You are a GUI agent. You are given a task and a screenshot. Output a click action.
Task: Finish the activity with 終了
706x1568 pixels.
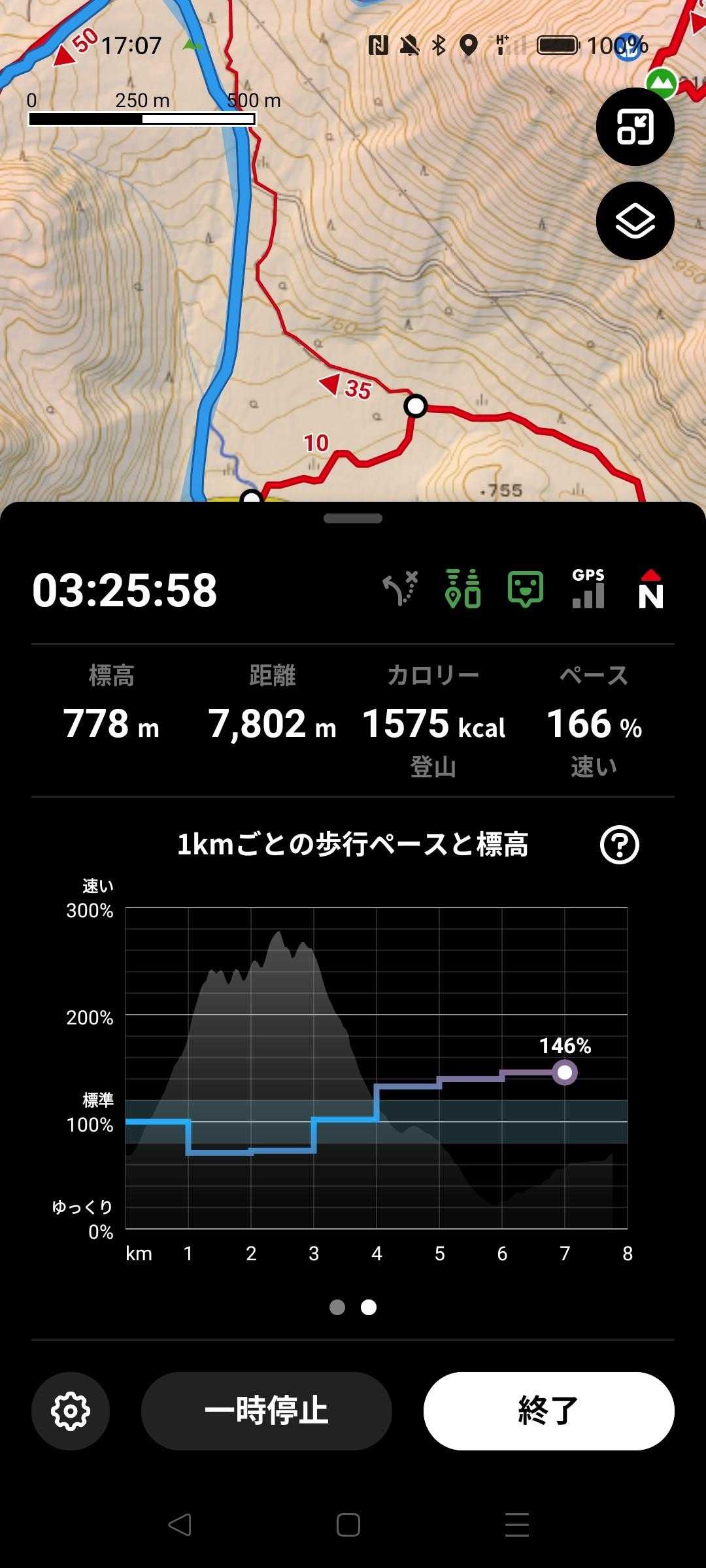549,1411
